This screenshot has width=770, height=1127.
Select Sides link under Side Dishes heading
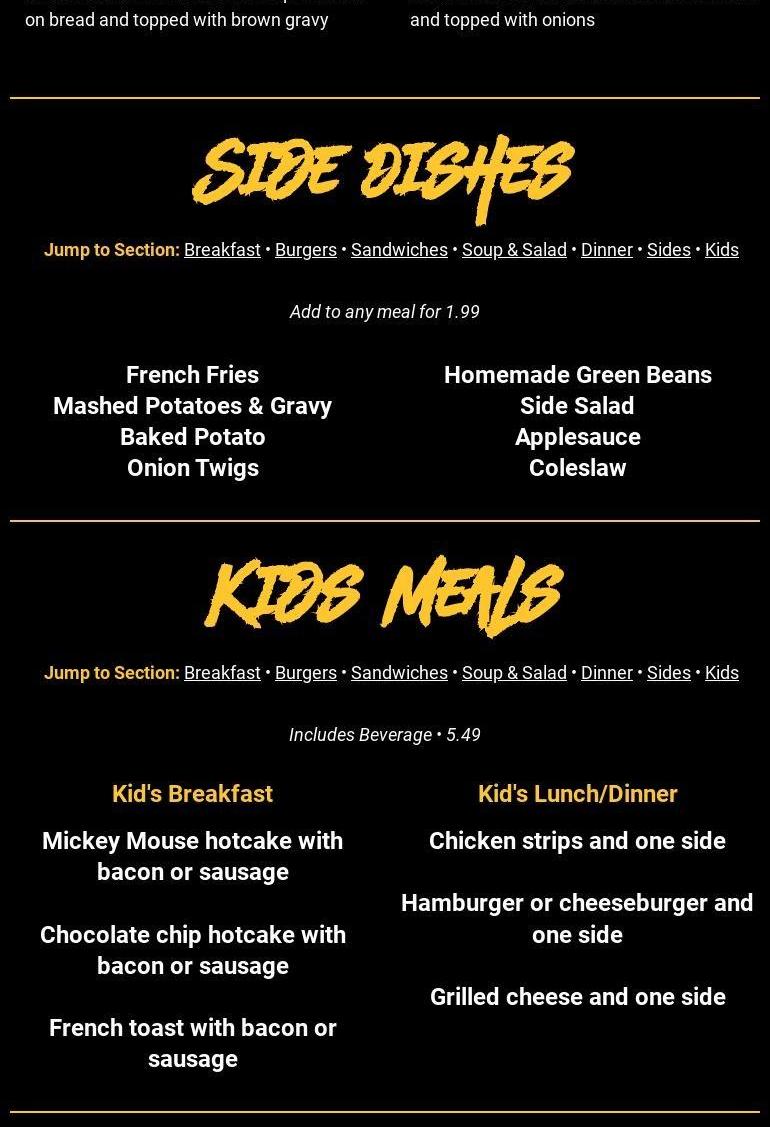(x=668, y=249)
